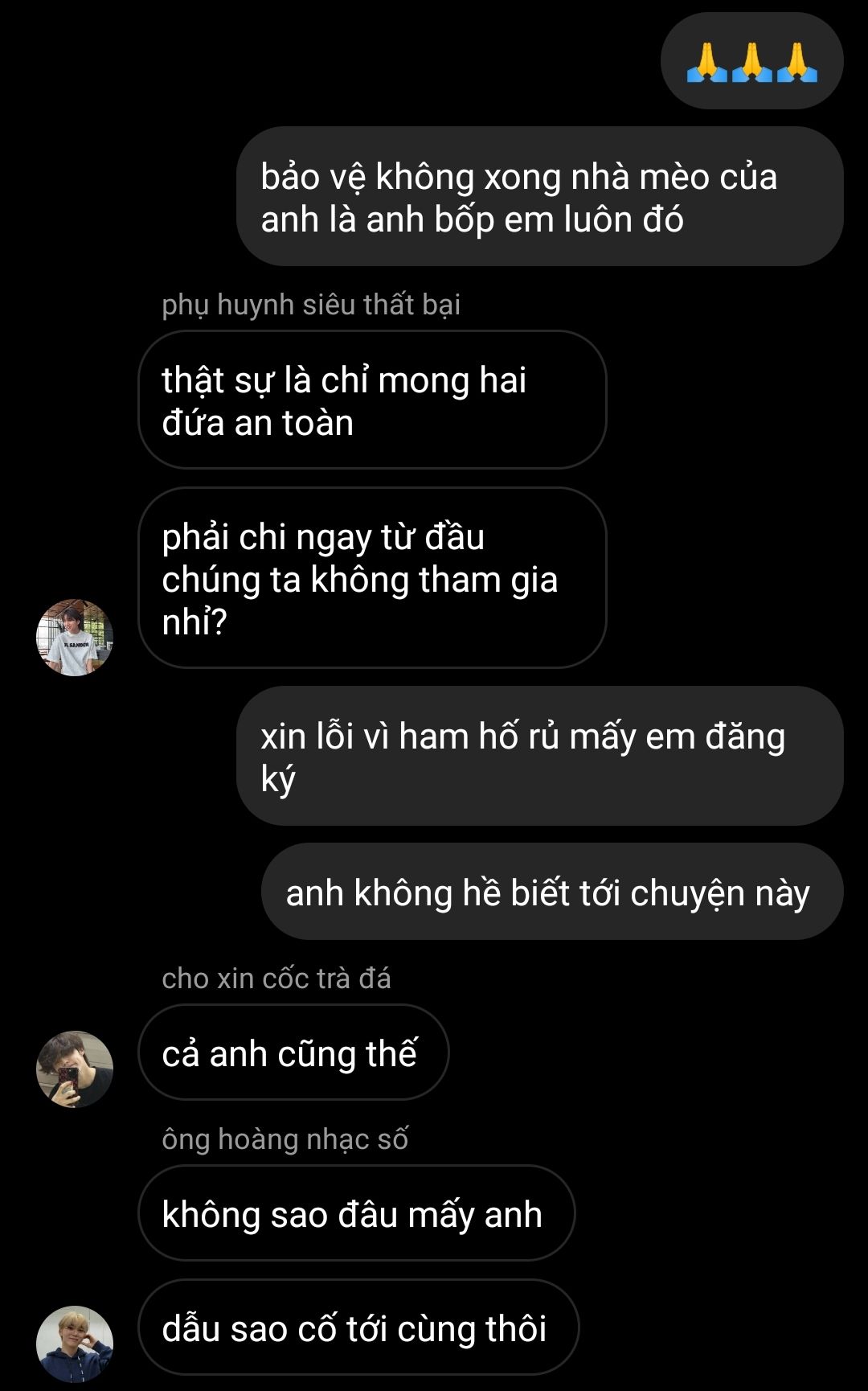Open profile photo of phụ huynh siêu thất bại
The image size is (868, 1391).
75,637
